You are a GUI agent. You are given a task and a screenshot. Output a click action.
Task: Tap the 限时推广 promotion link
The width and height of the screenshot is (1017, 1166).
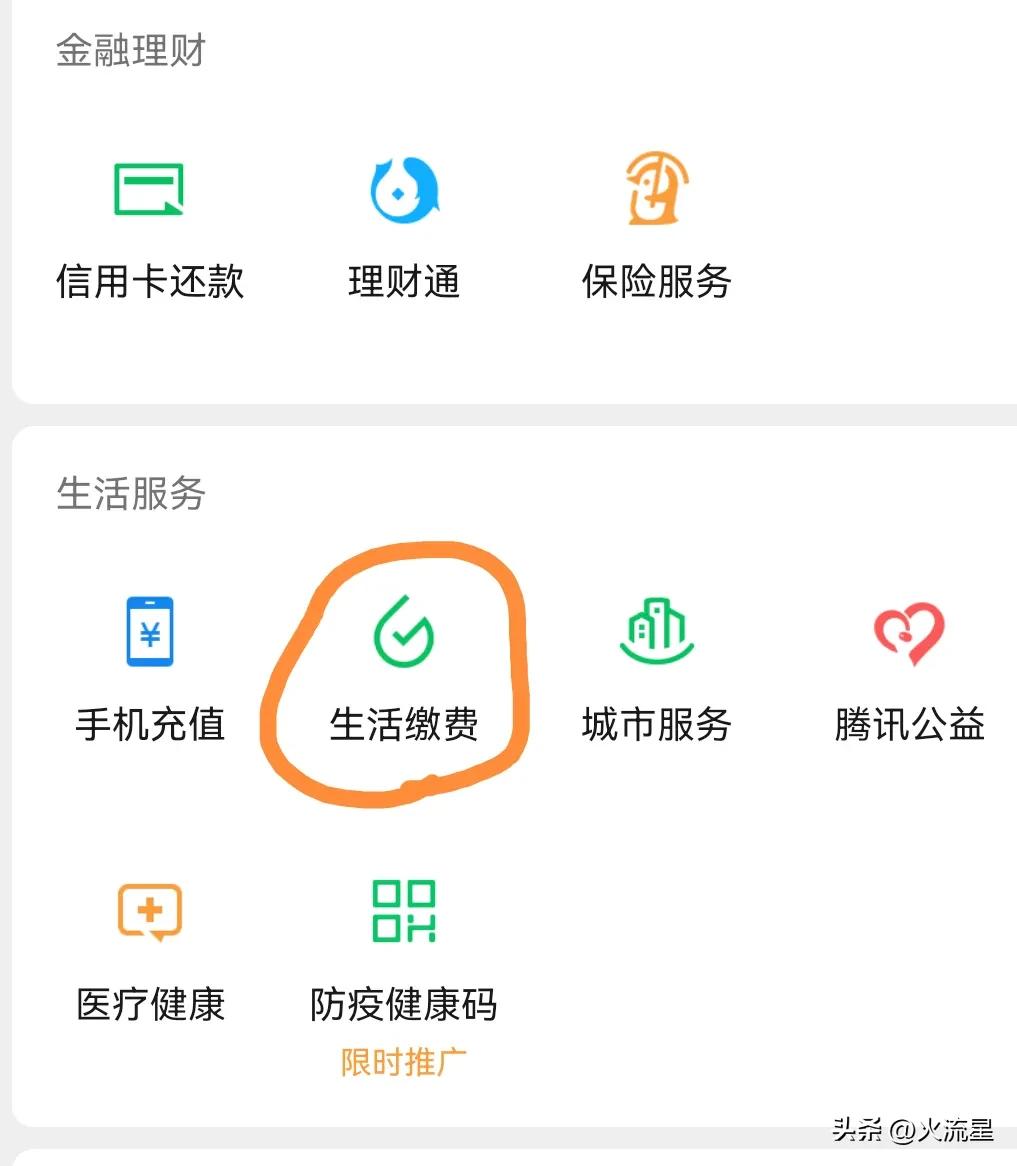(404, 1064)
